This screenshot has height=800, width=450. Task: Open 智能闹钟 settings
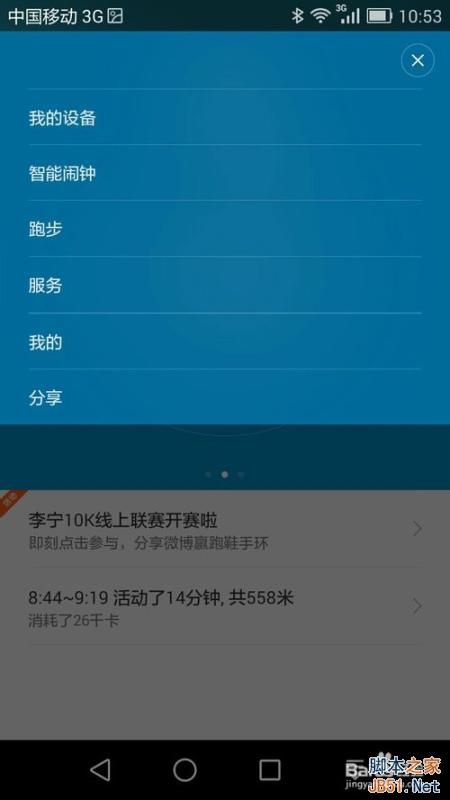tap(225, 173)
